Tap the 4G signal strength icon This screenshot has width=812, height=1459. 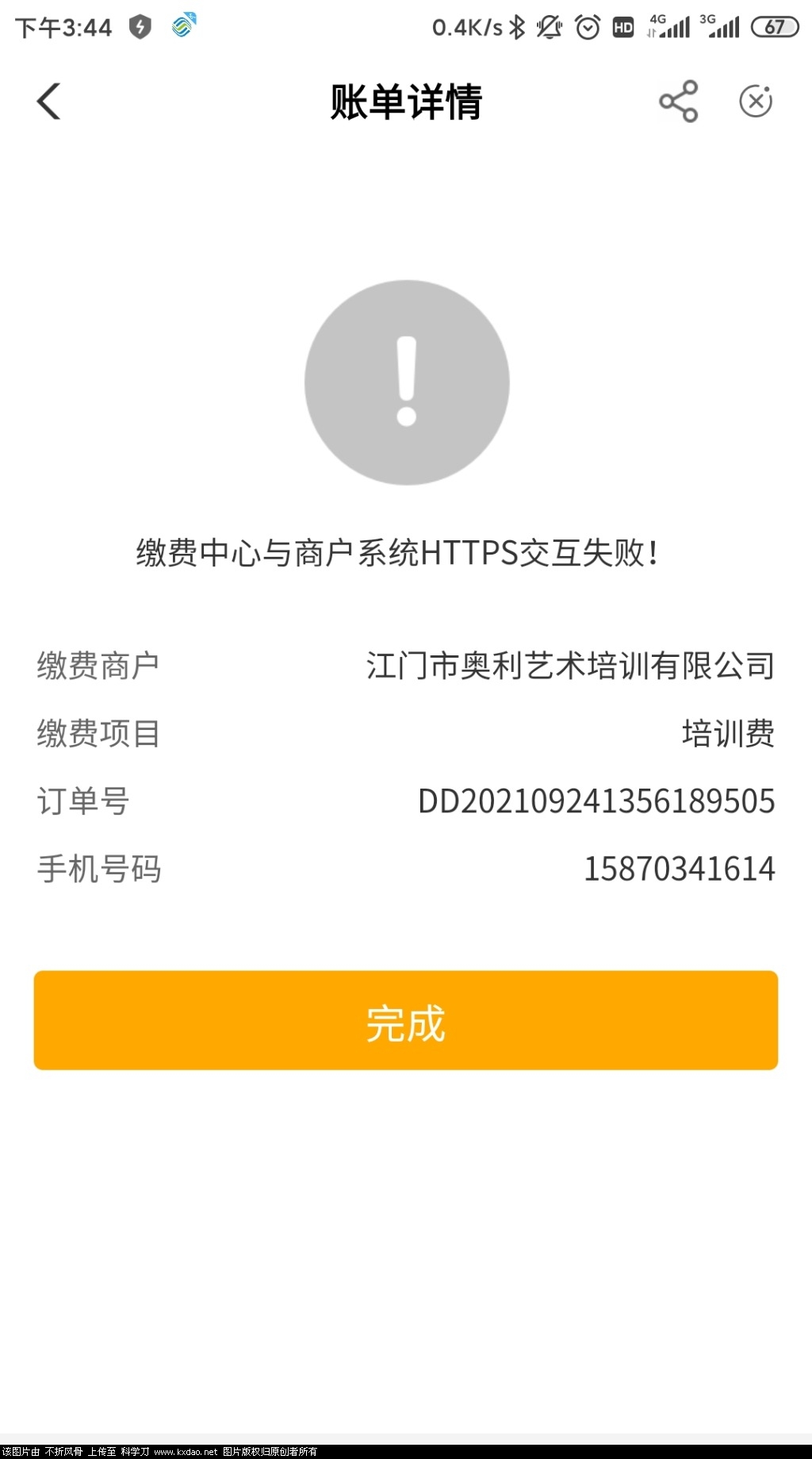click(x=666, y=26)
